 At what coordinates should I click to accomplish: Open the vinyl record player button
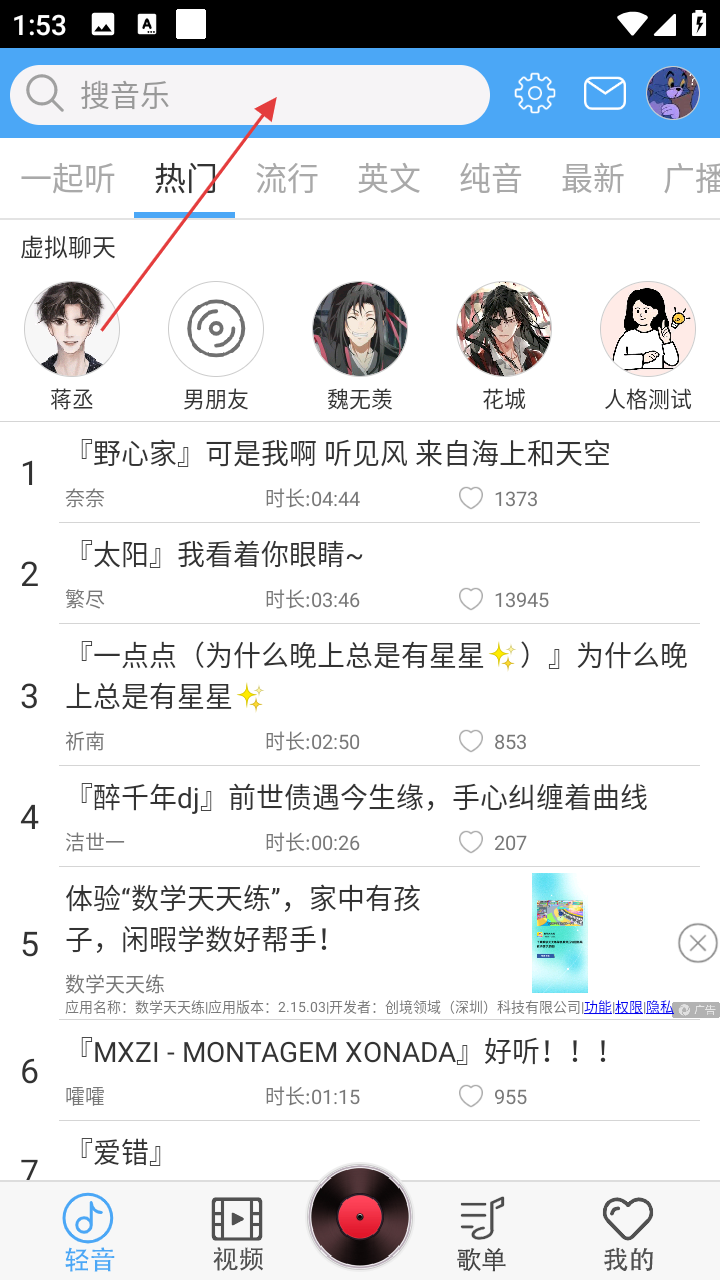360,1217
